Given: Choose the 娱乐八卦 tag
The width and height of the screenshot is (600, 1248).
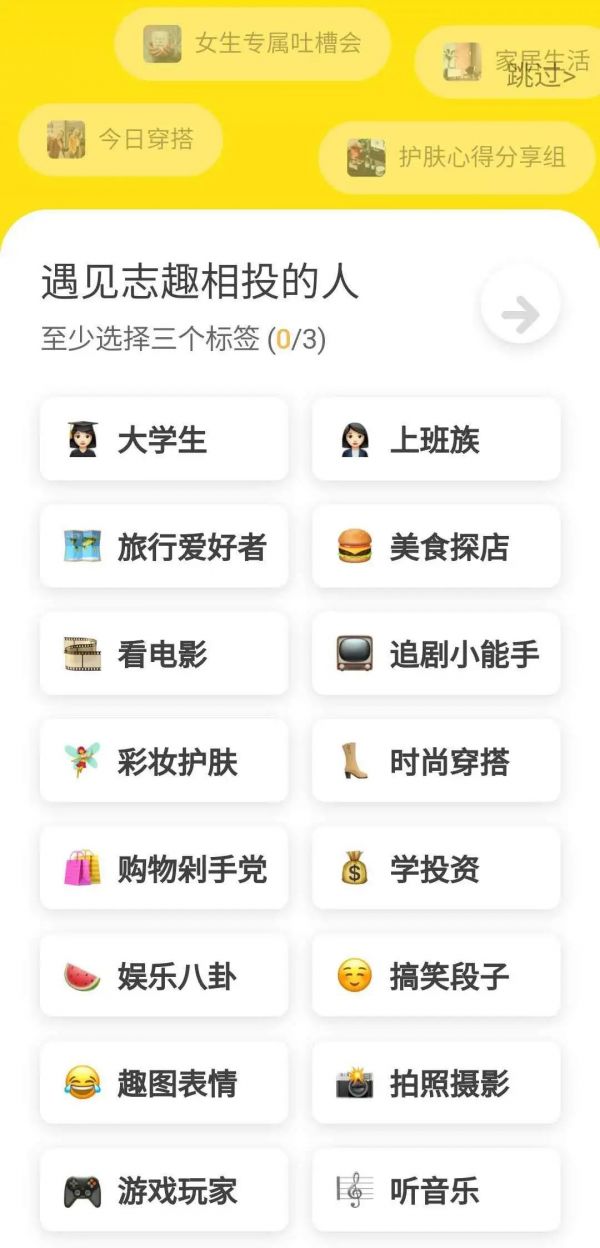Looking at the screenshot, I should click(x=164, y=975).
